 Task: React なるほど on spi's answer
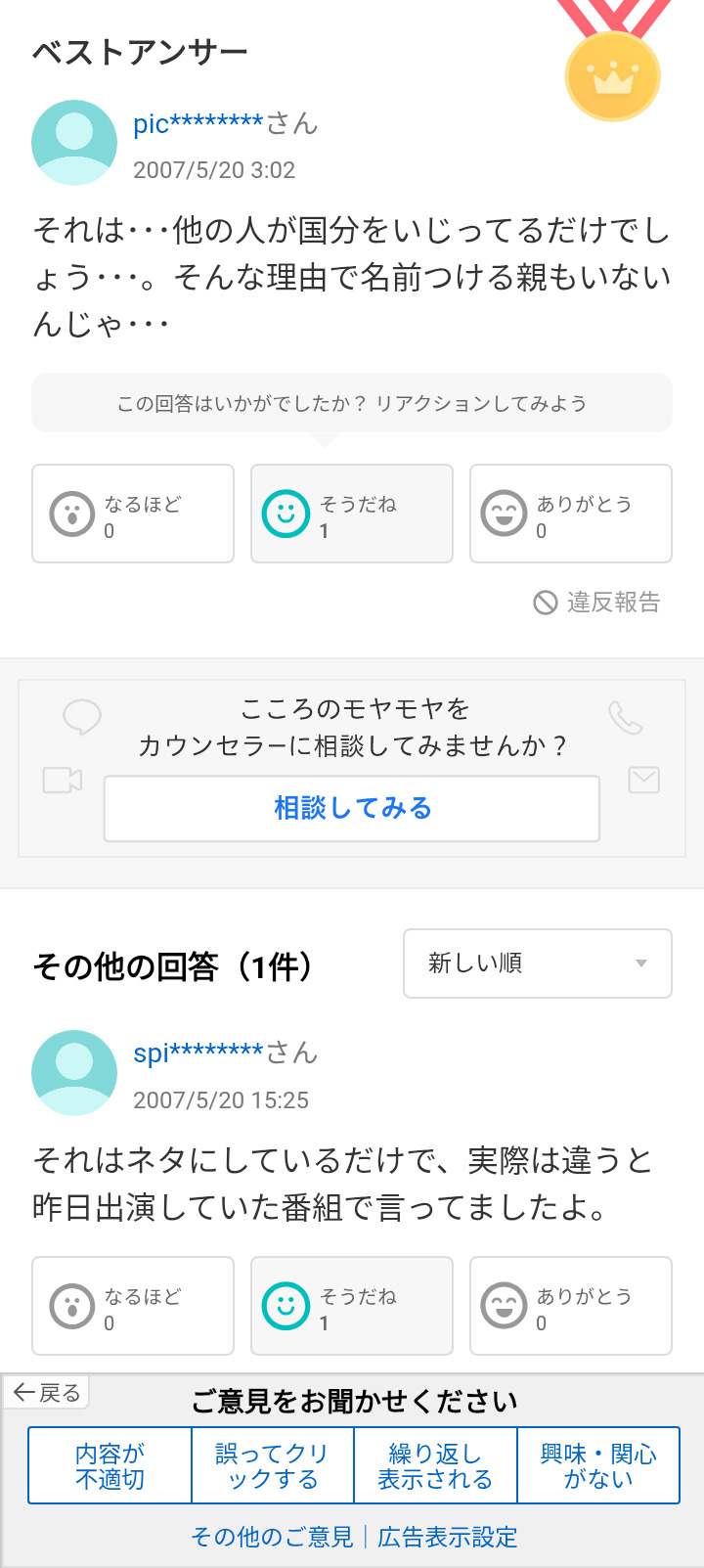tap(133, 1306)
